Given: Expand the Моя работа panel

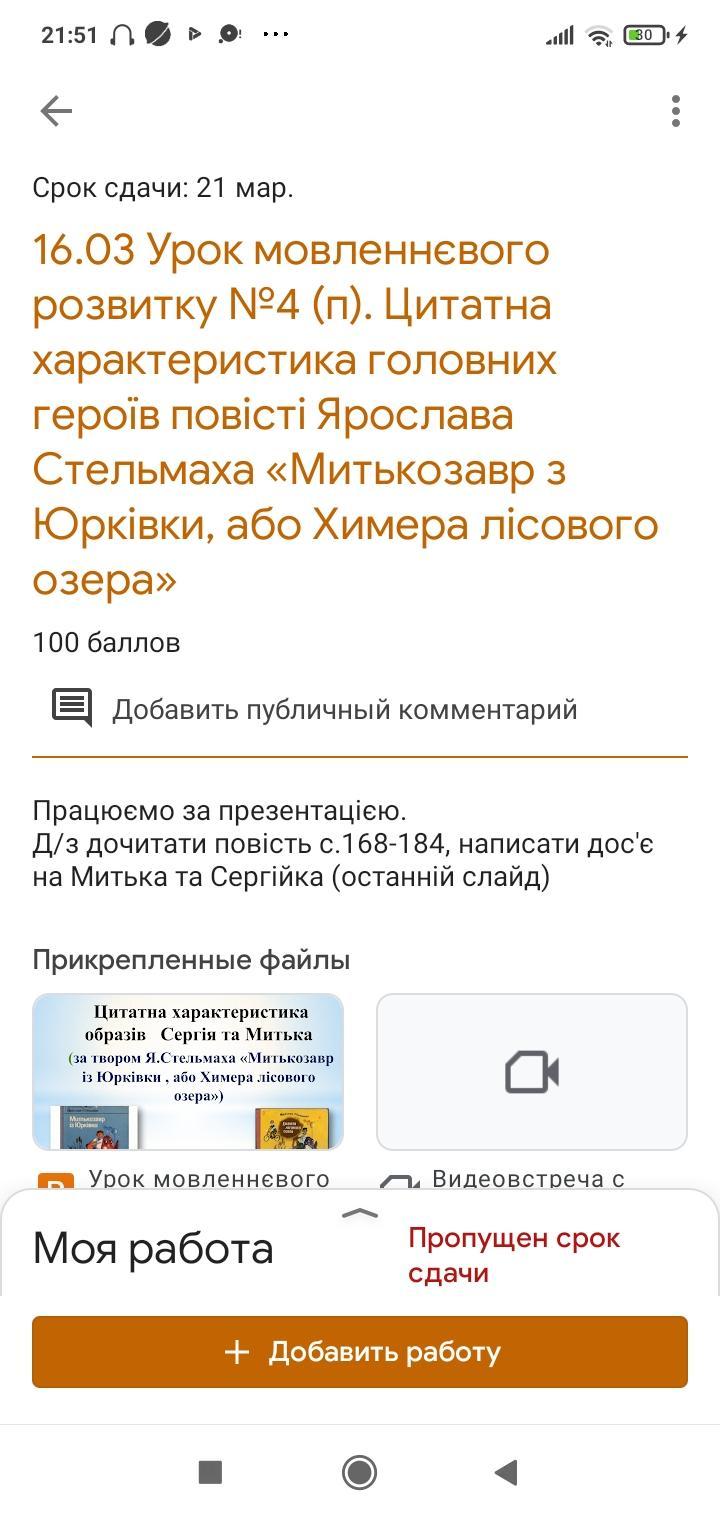Looking at the screenshot, I should click(360, 1214).
